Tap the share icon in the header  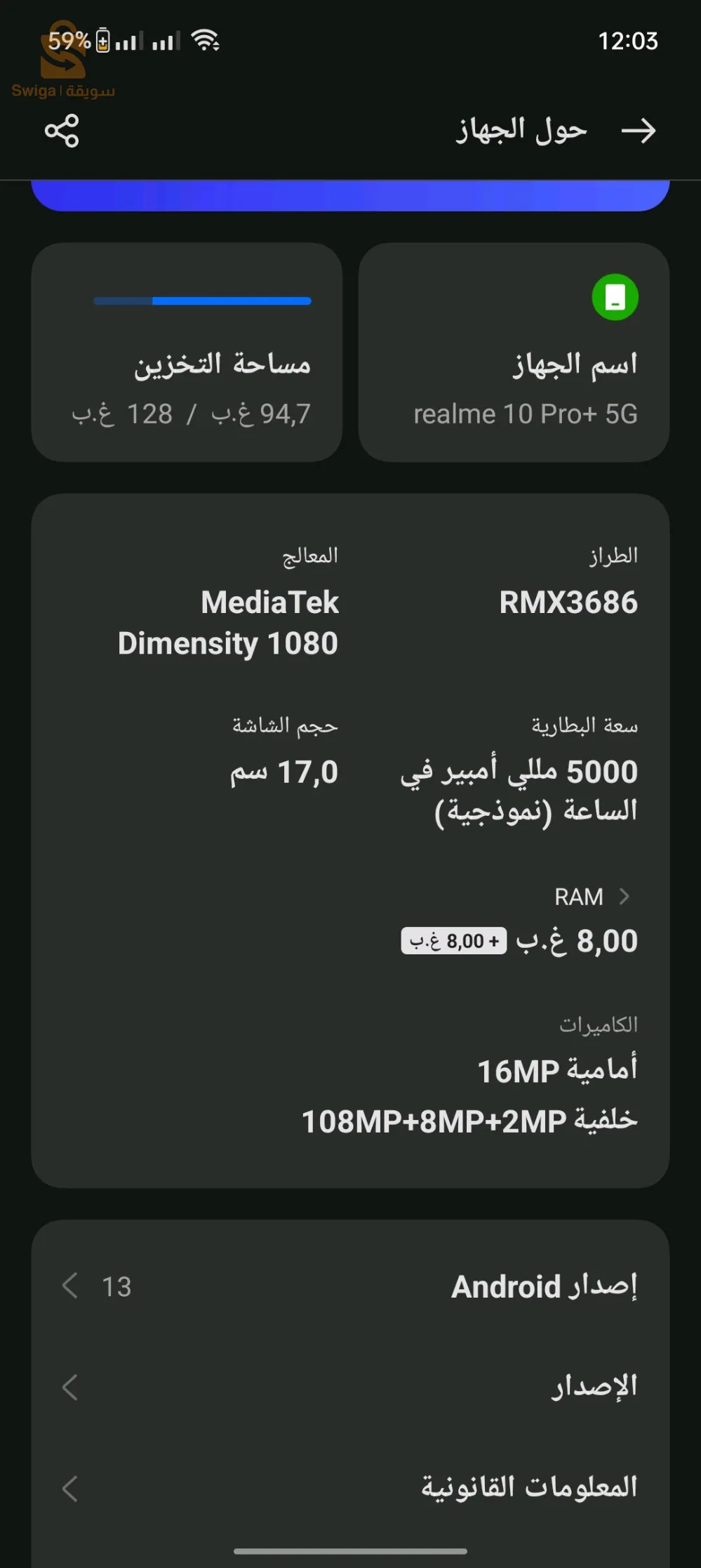coord(62,131)
